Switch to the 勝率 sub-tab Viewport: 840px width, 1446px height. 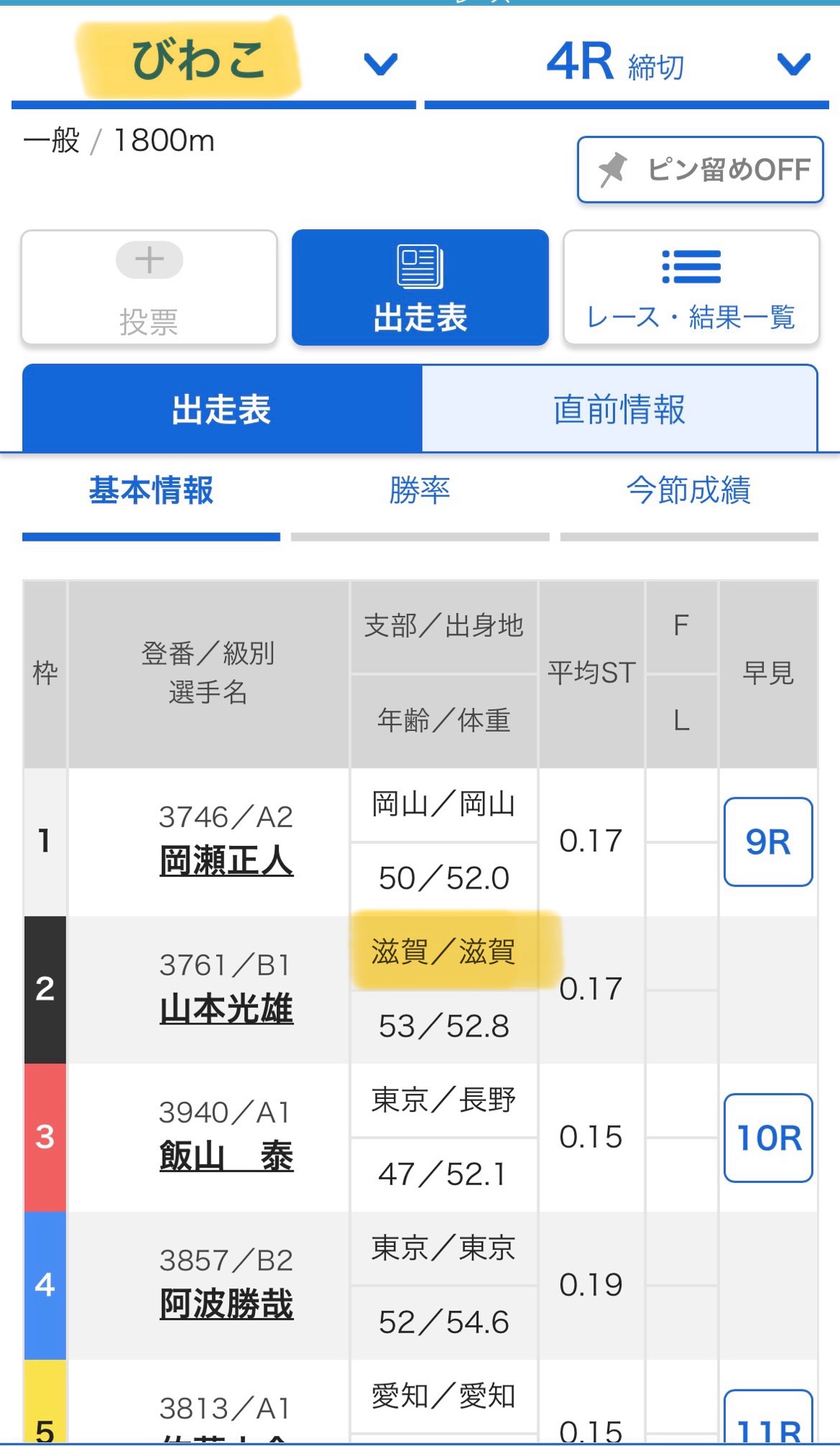click(419, 491)
